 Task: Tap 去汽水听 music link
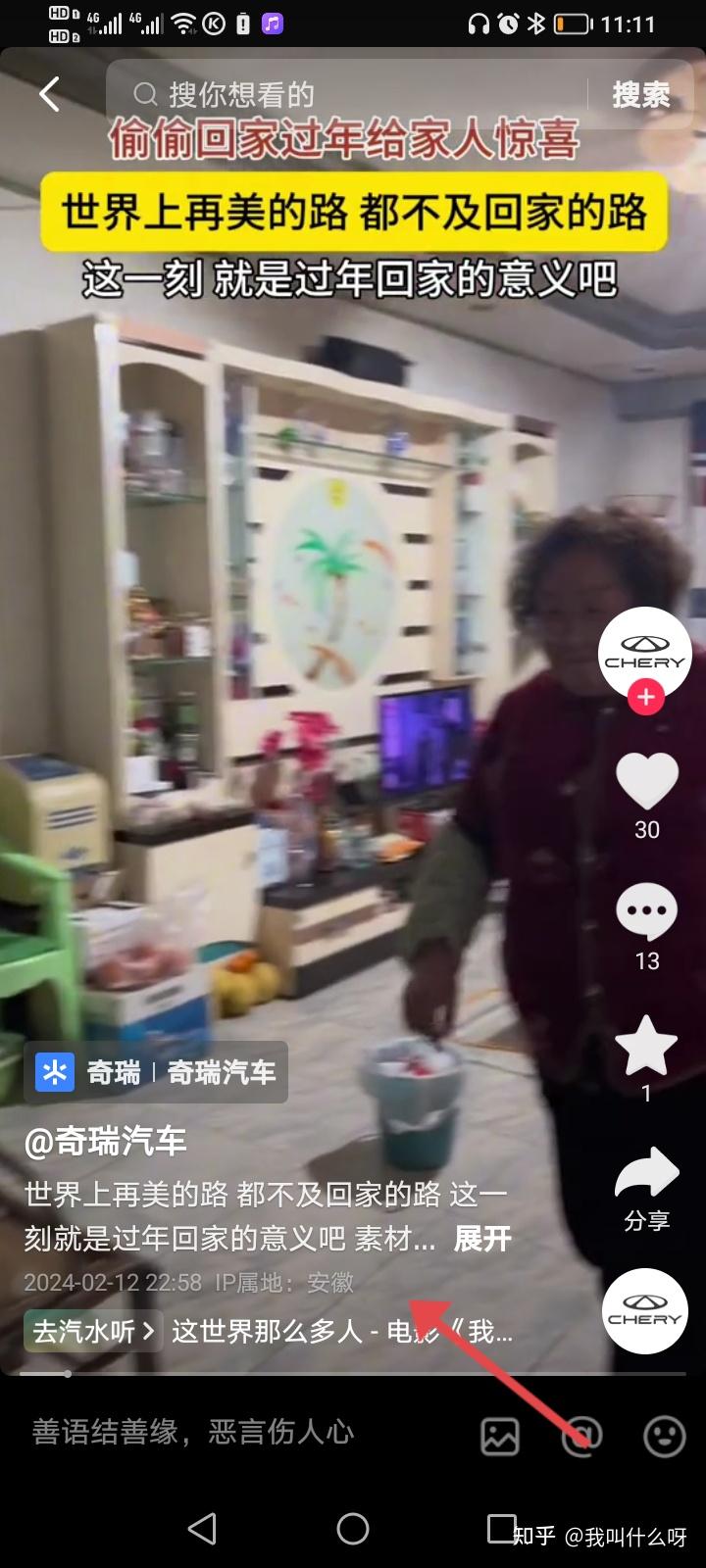pyautogui.click(x=93, y=1331)
